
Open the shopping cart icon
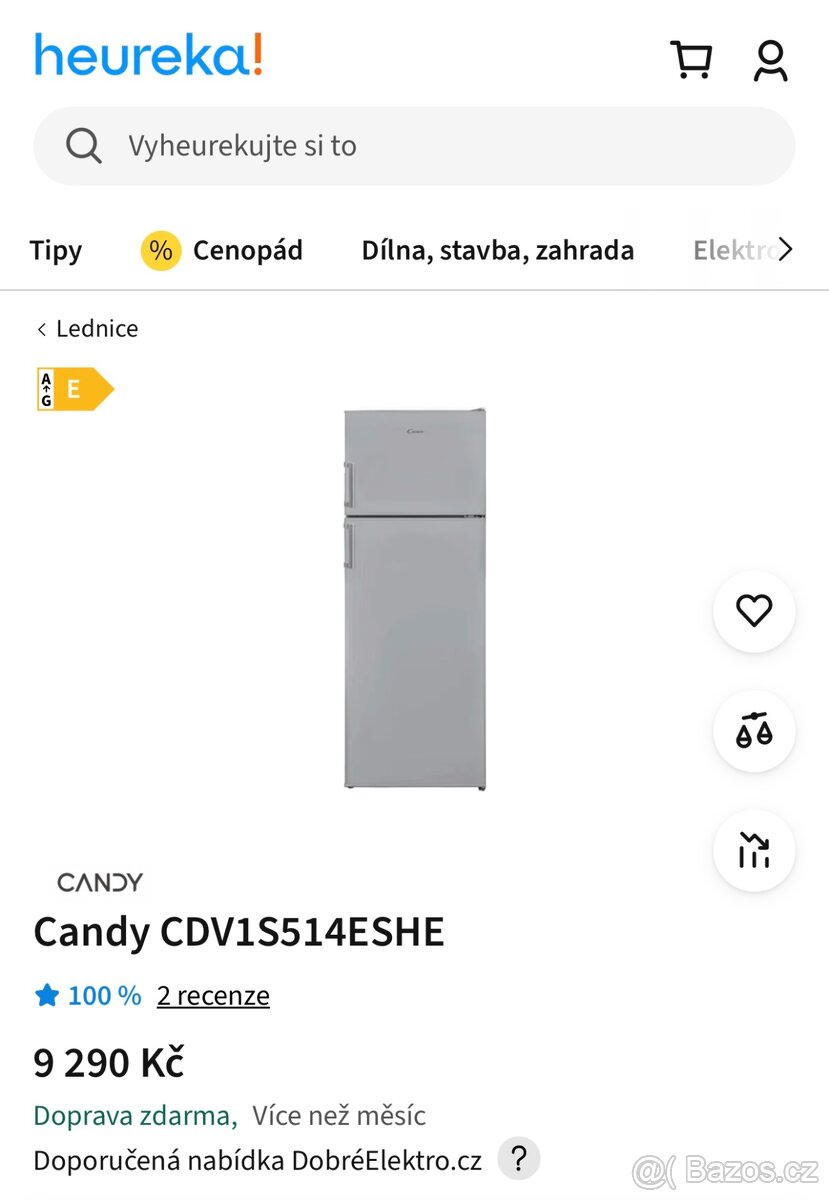click(x=691, y=60)
